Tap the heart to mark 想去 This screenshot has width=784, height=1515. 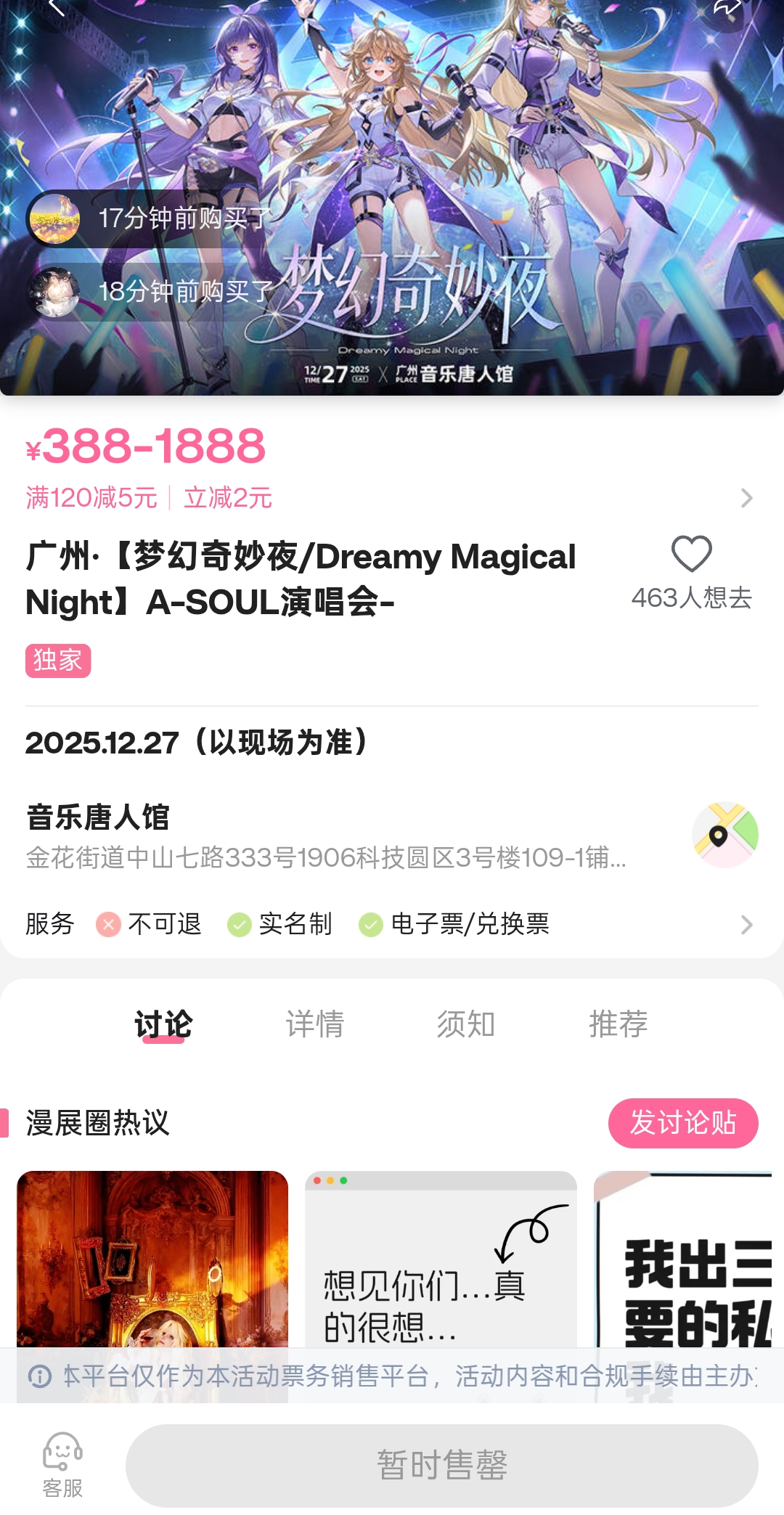click(x=691, y=555)
